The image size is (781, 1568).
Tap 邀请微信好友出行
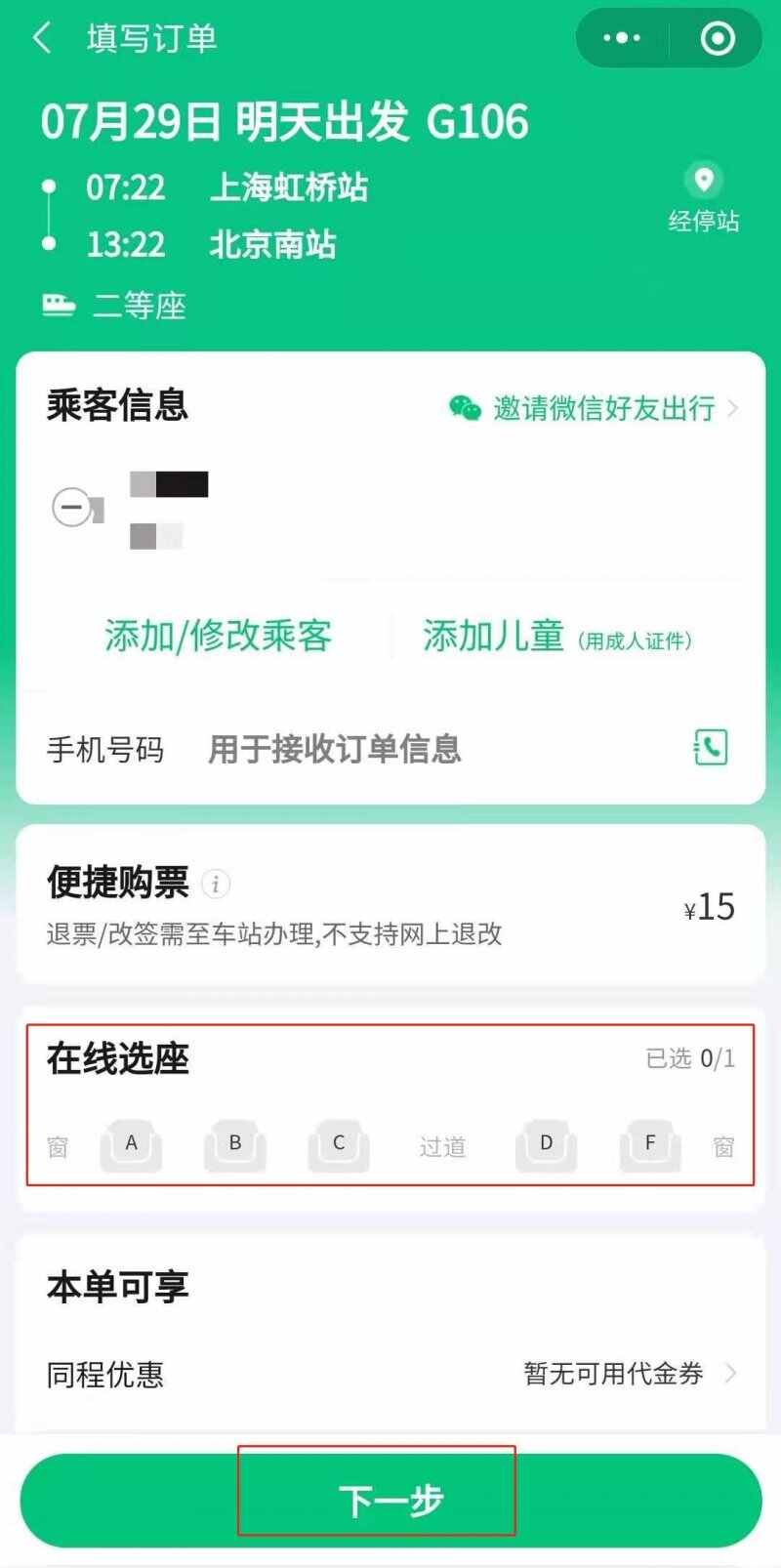coord(594,408)
